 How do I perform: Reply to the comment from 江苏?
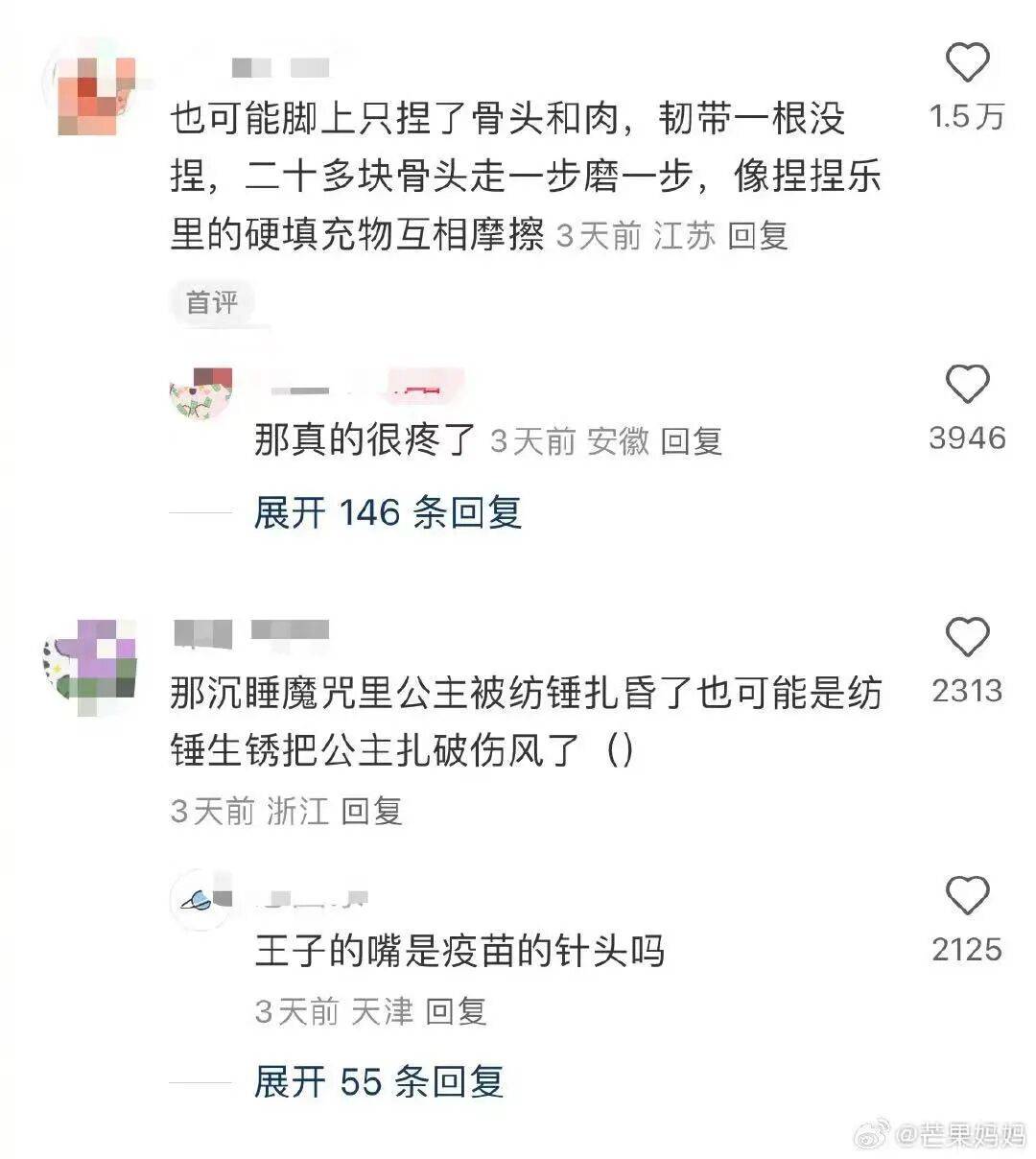(x=758, y=235)
